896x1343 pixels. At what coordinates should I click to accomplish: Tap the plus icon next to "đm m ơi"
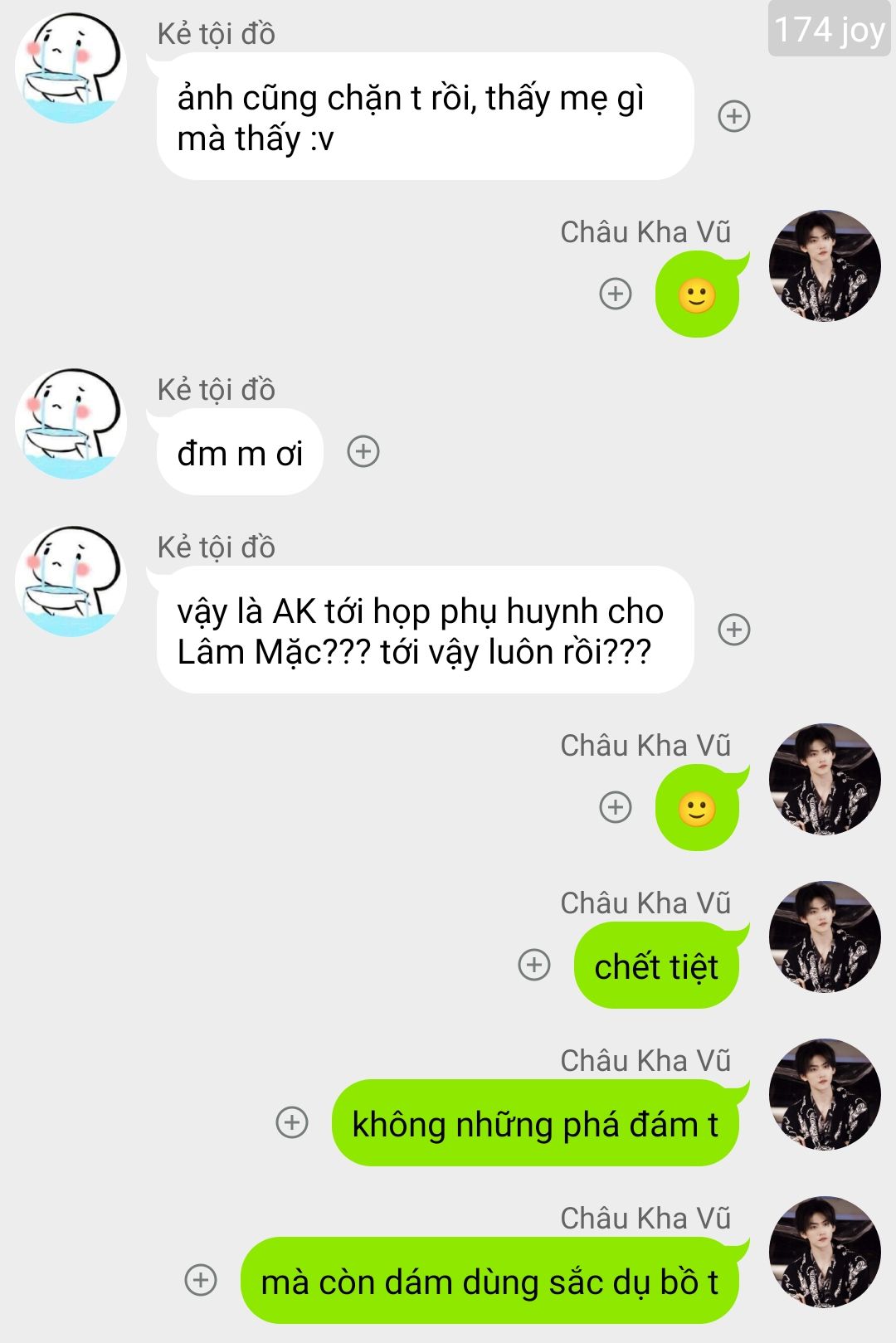(x=363, y=451)
